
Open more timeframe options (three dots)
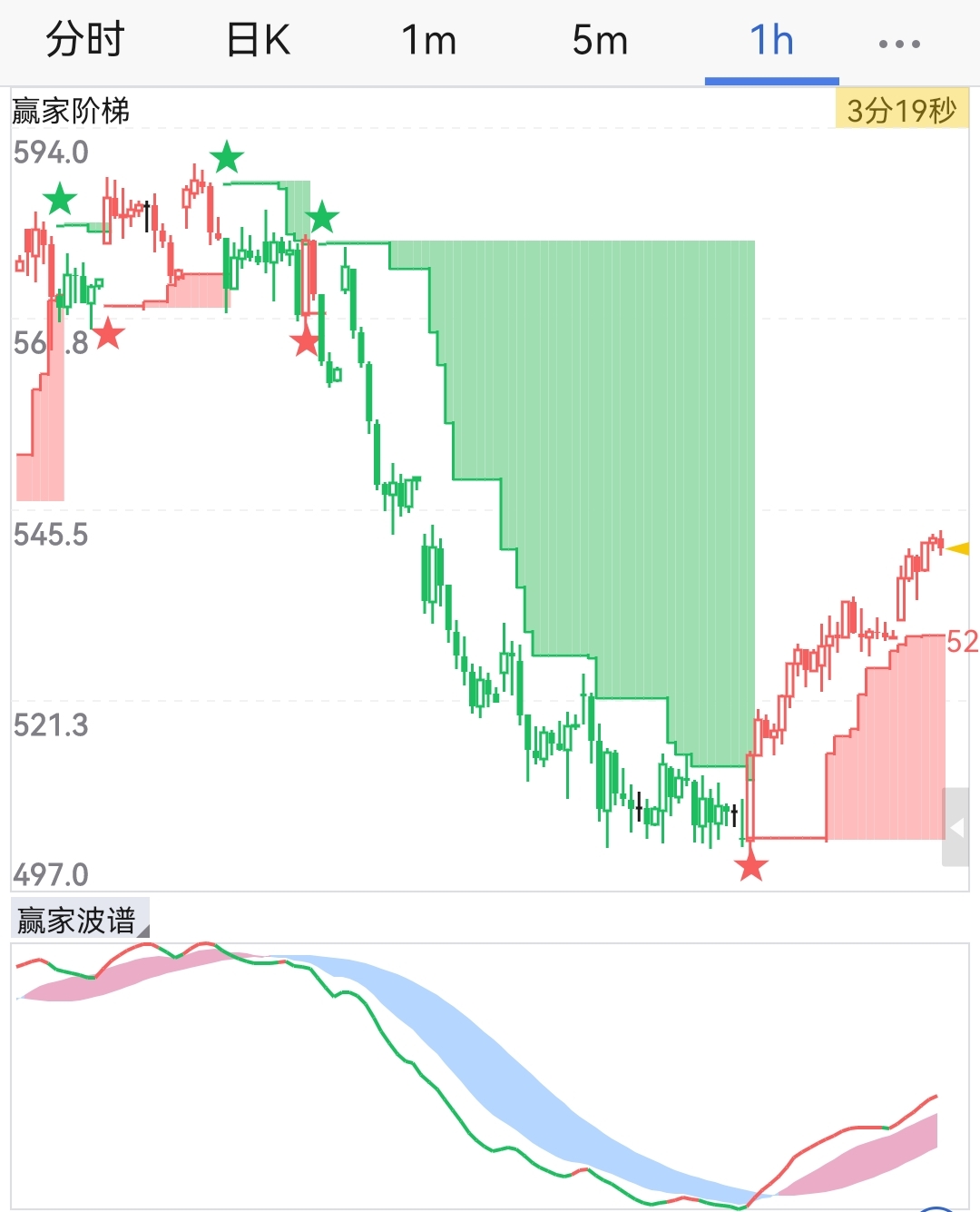tap(899, 43)
